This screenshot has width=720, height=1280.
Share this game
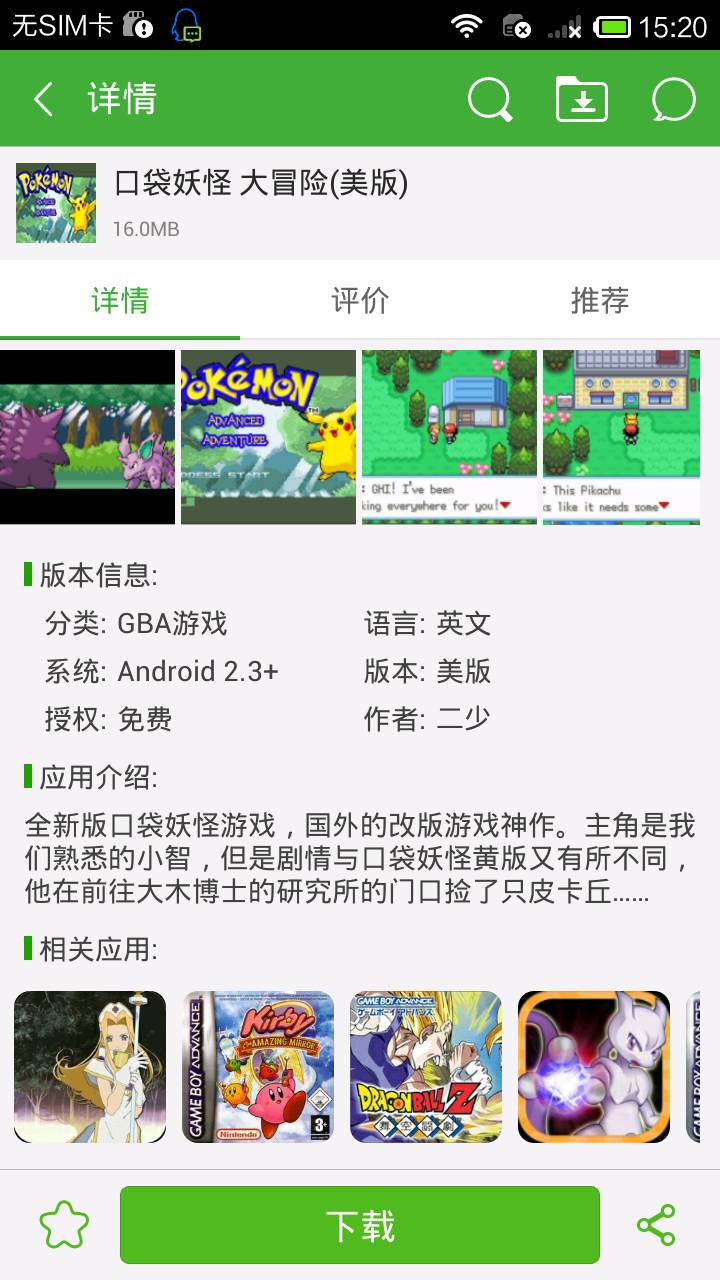click(656, 1225)
